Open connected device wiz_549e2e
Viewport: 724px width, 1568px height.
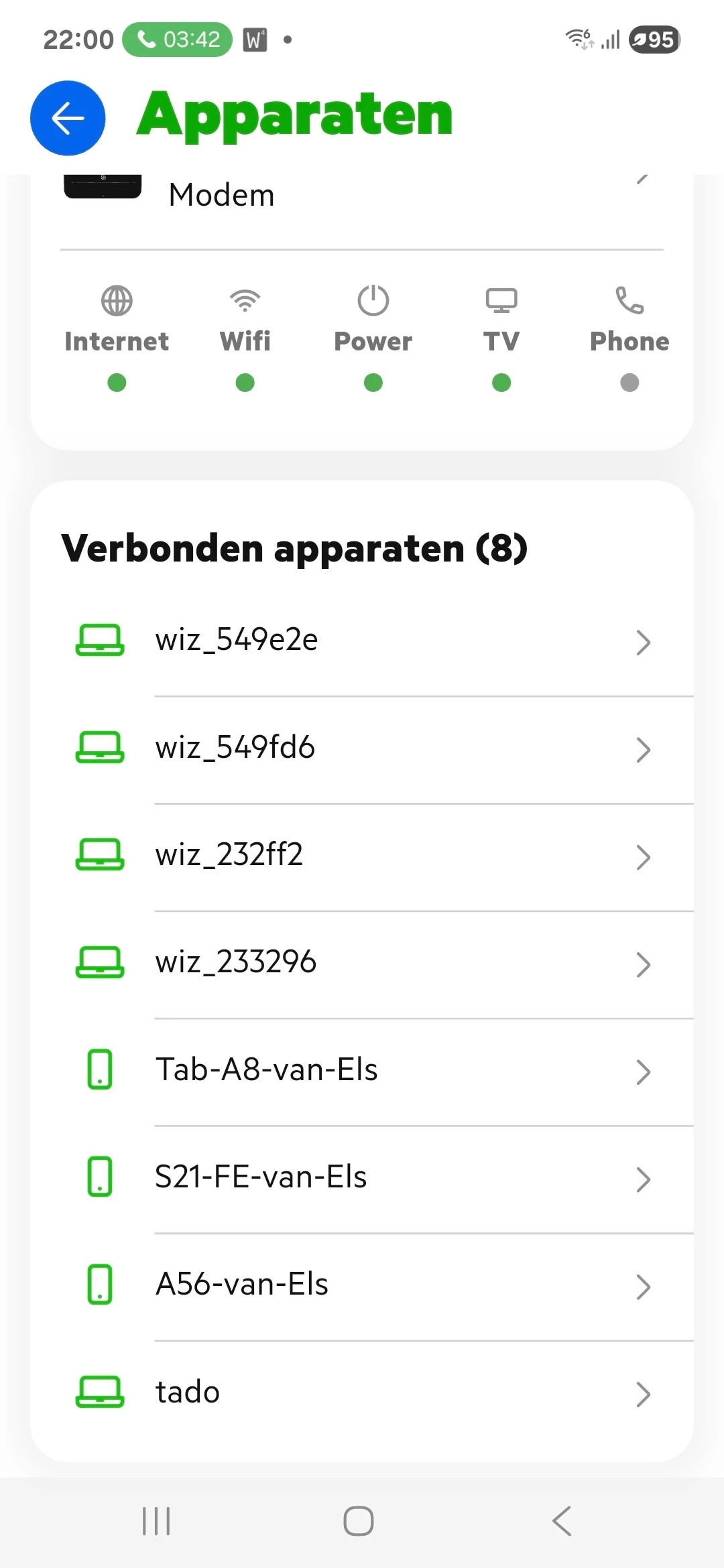click(362, 641)
